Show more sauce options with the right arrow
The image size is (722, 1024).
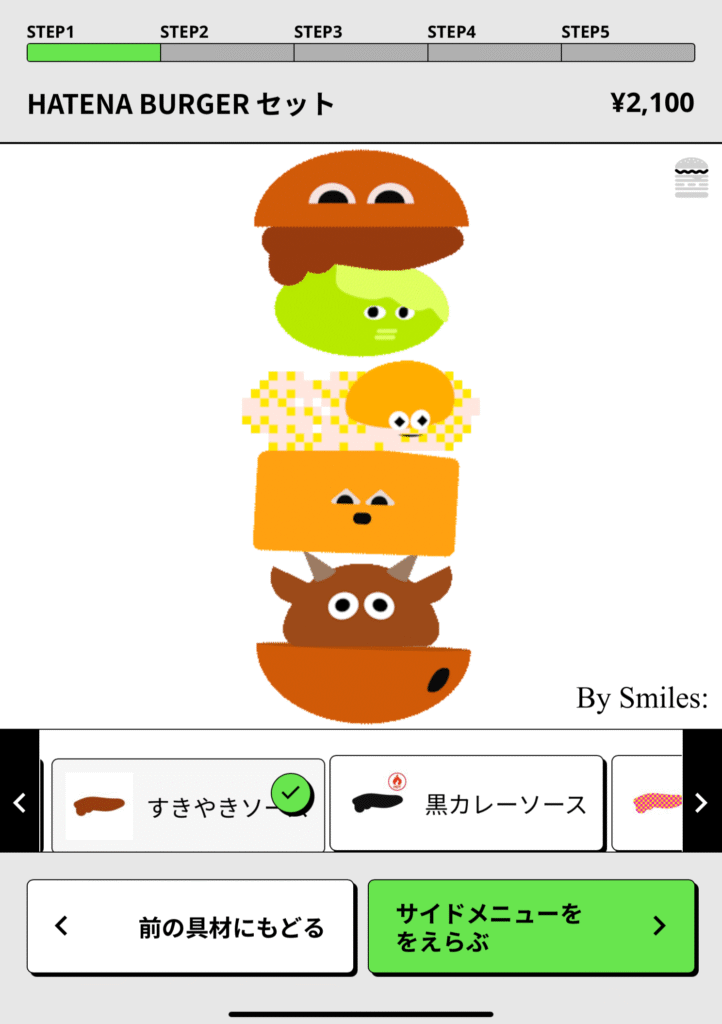tap(702, 801)
